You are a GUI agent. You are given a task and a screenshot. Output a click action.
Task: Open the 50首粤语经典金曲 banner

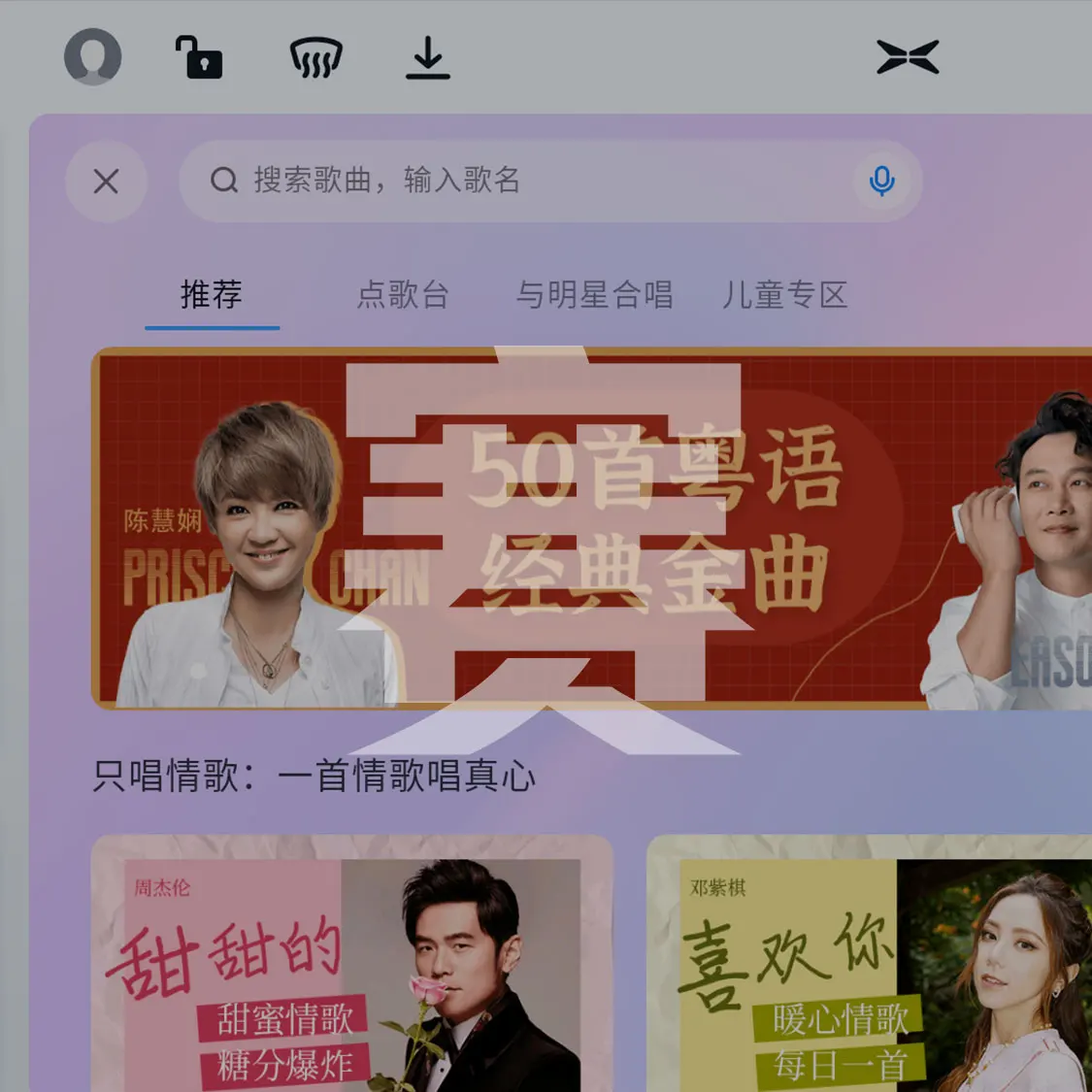pos(592,528)
